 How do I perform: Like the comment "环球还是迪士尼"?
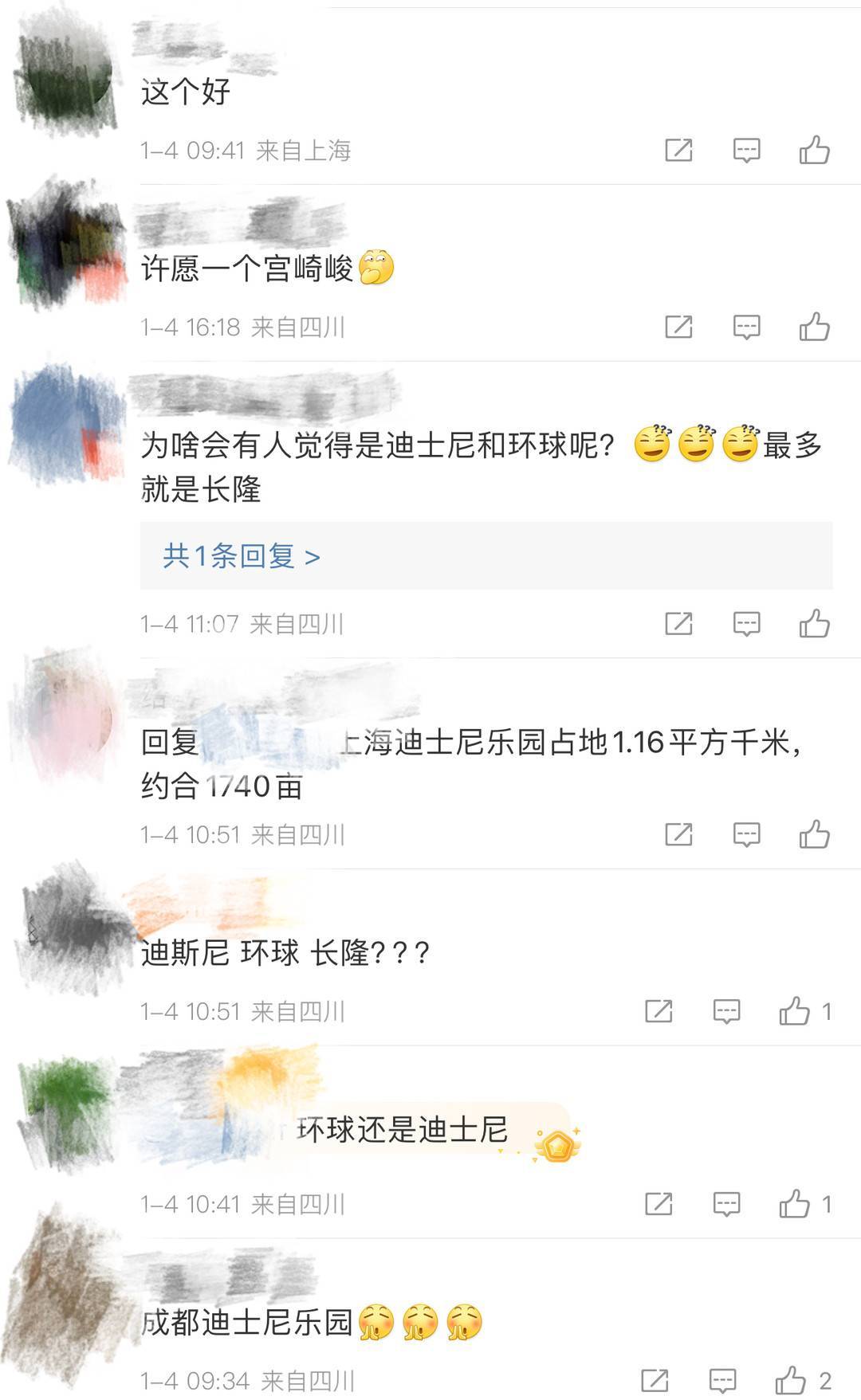click(795, 1203)
